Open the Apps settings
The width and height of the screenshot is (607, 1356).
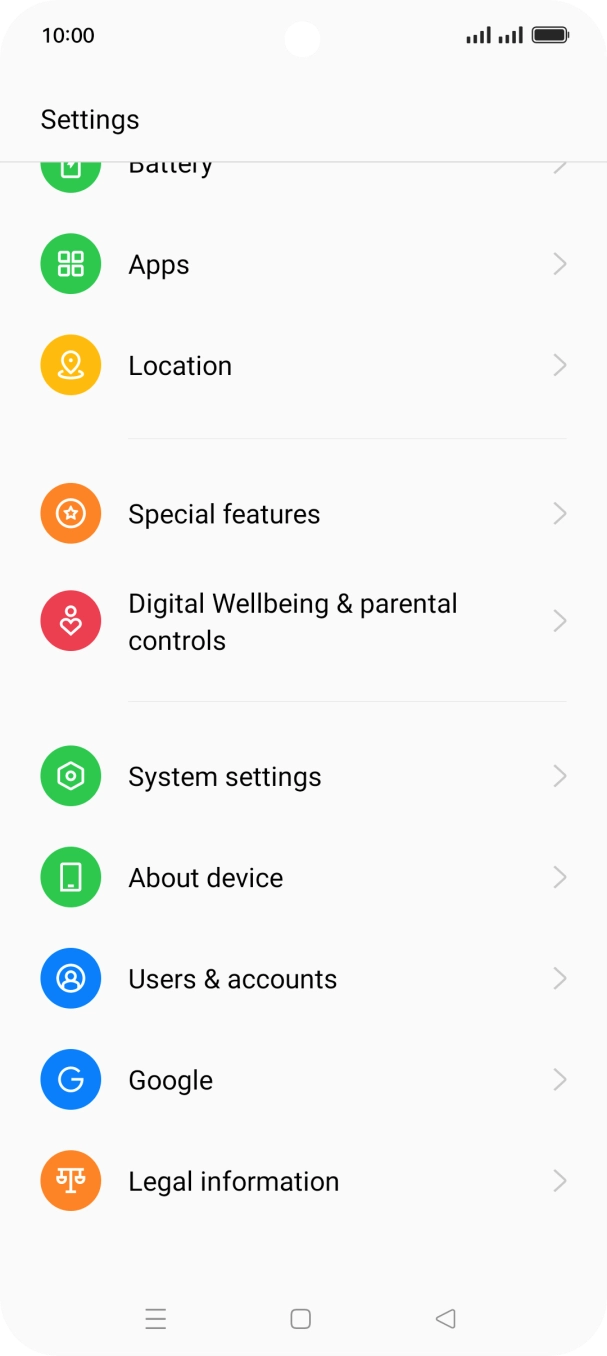point(300,265)
